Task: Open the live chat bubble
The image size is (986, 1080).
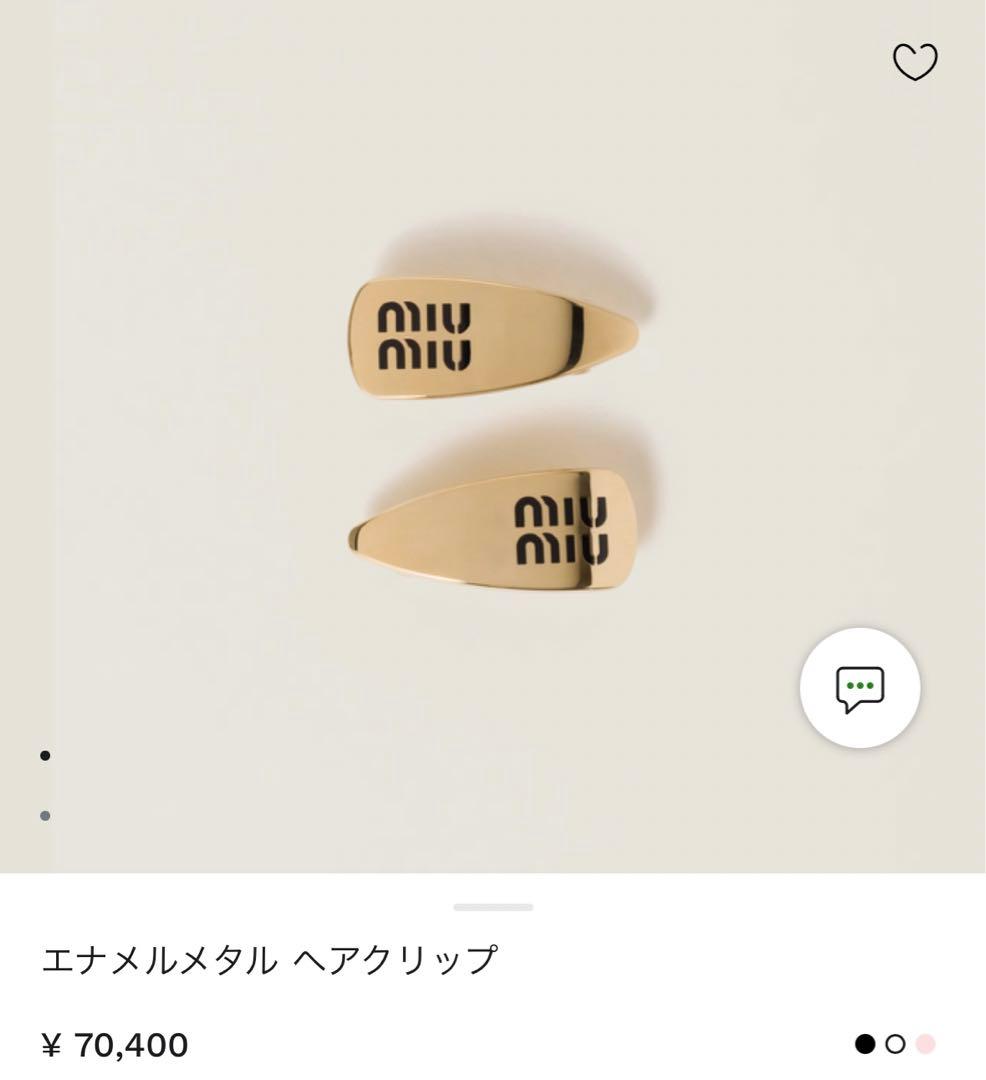Action: [860, 688]
